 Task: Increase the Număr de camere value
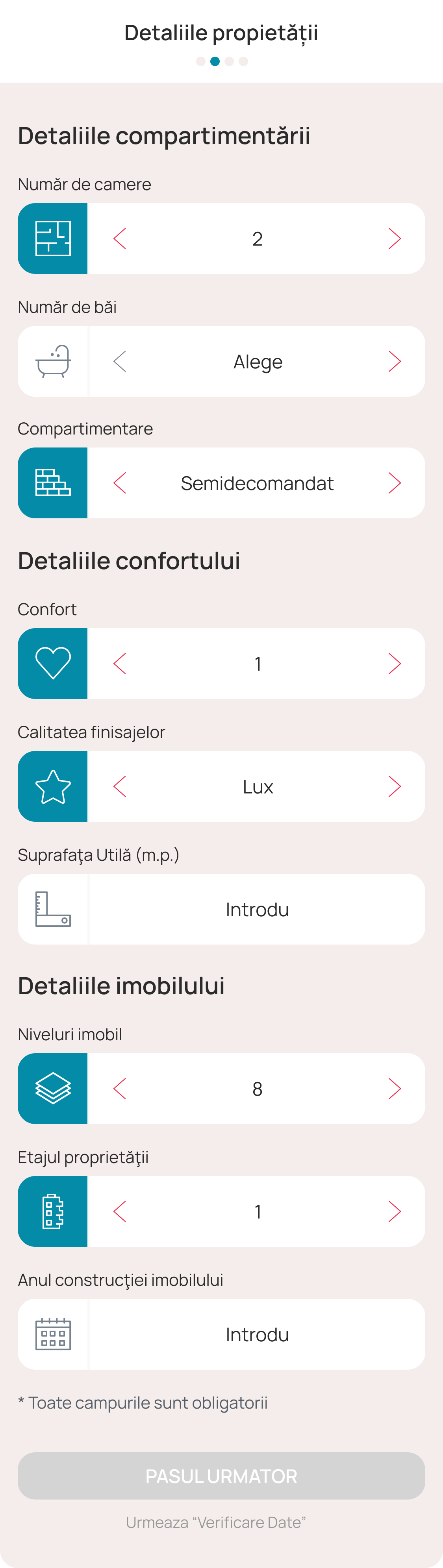pos(394,239)
